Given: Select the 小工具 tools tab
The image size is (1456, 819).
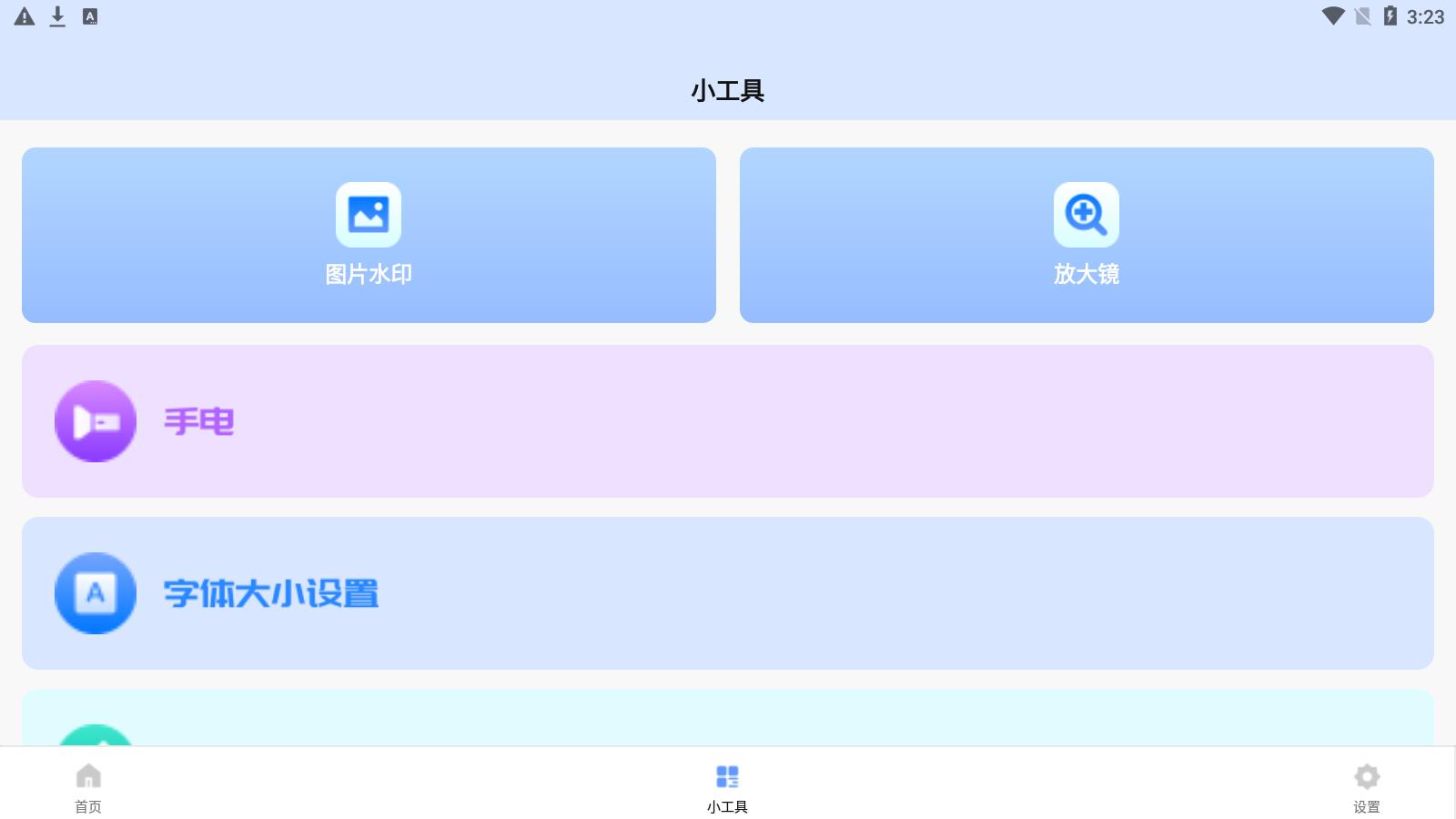Looking at the screenshot, I should click(727, 788).
